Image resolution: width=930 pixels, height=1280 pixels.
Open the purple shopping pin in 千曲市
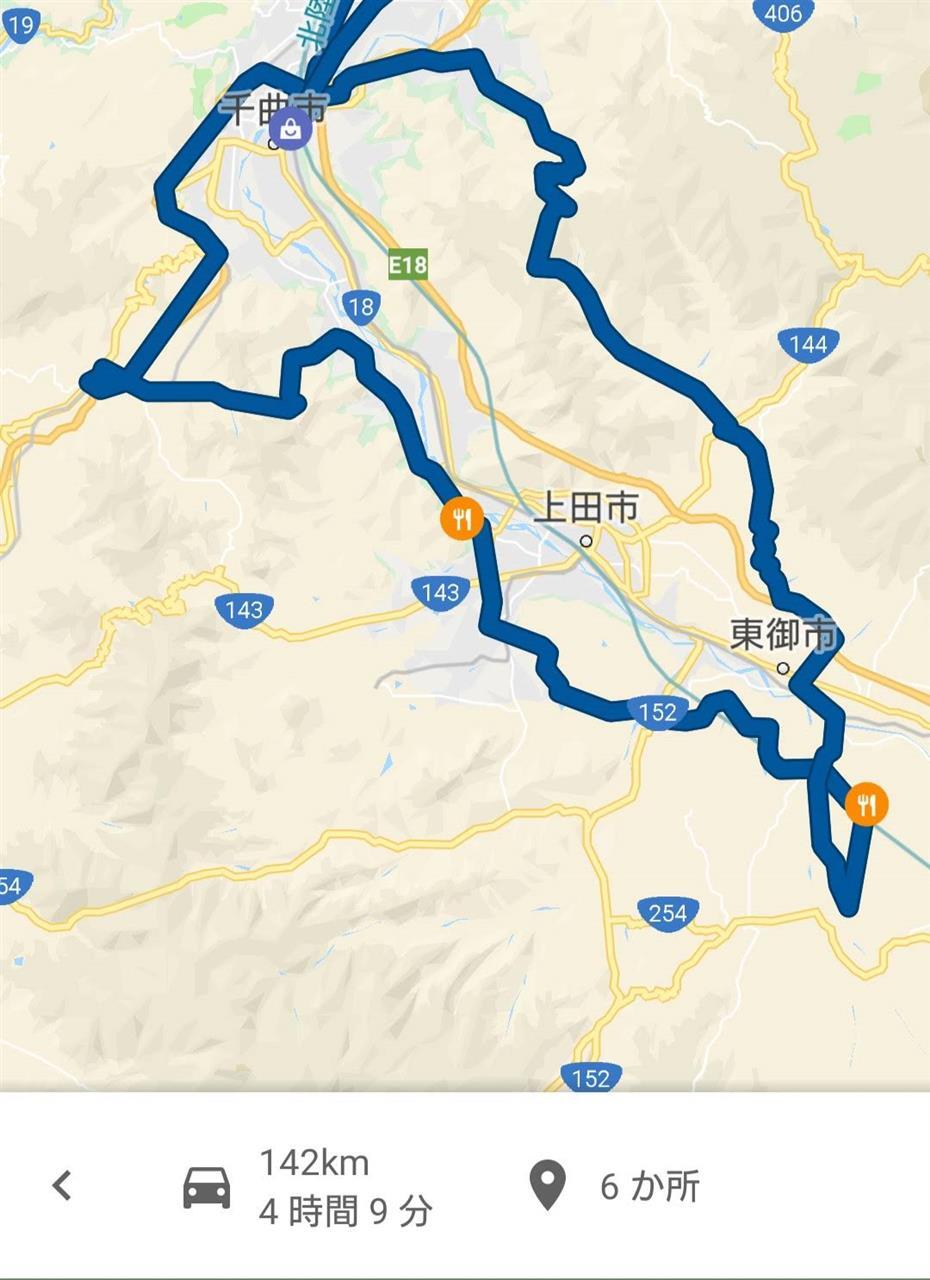[290, 128]
